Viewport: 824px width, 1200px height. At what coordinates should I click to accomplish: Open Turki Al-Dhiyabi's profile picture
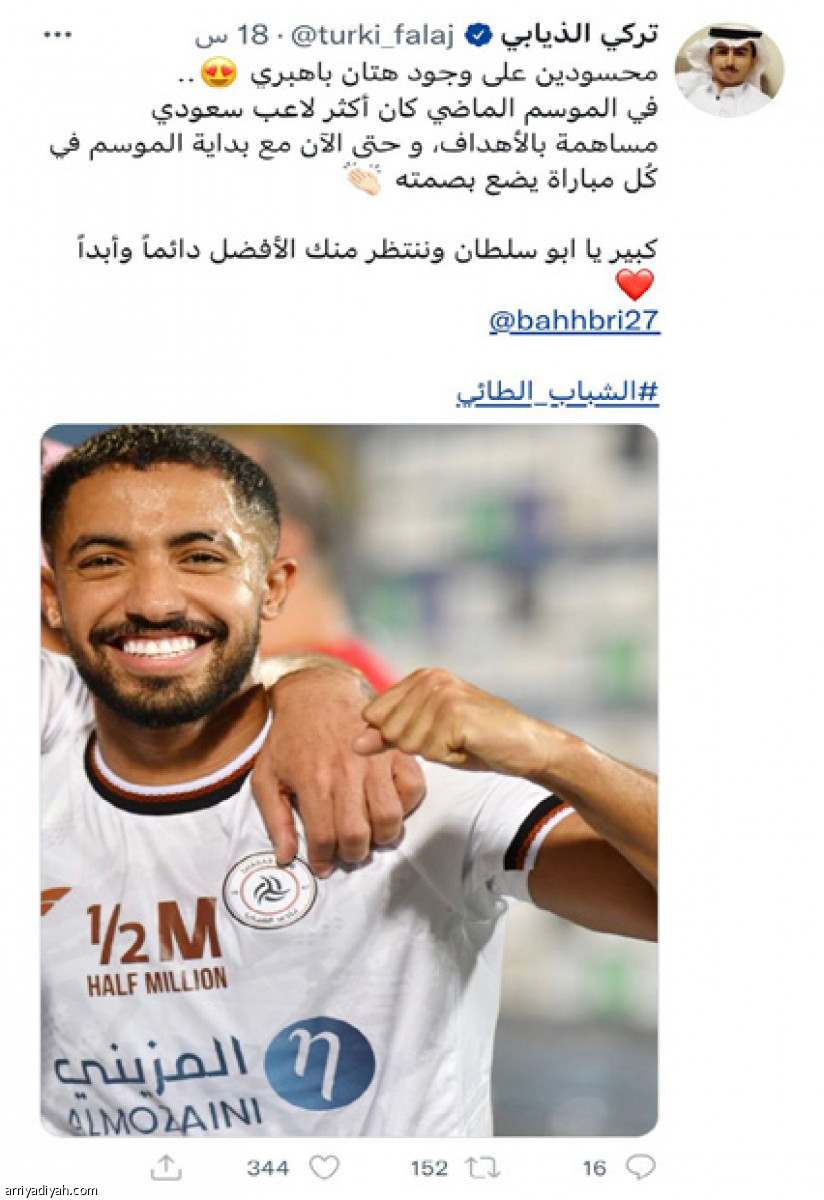click(729, 69)
